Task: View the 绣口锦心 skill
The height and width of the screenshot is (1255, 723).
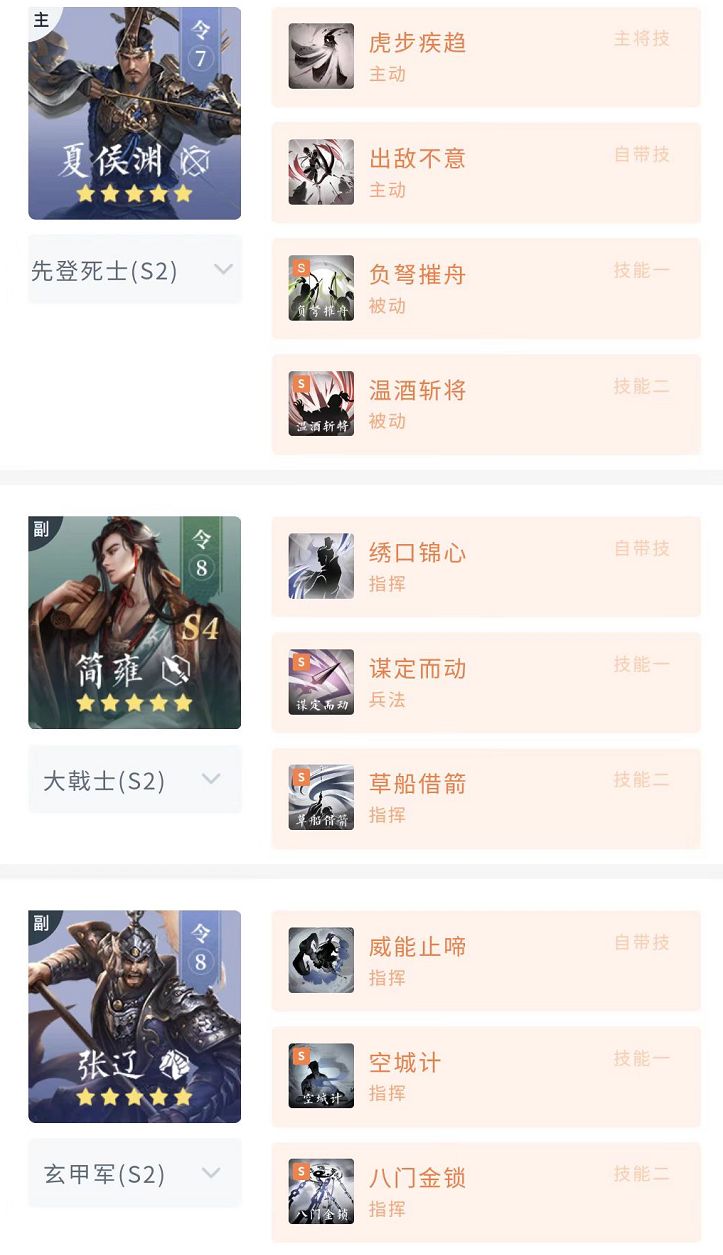Action: pos(486,566)
